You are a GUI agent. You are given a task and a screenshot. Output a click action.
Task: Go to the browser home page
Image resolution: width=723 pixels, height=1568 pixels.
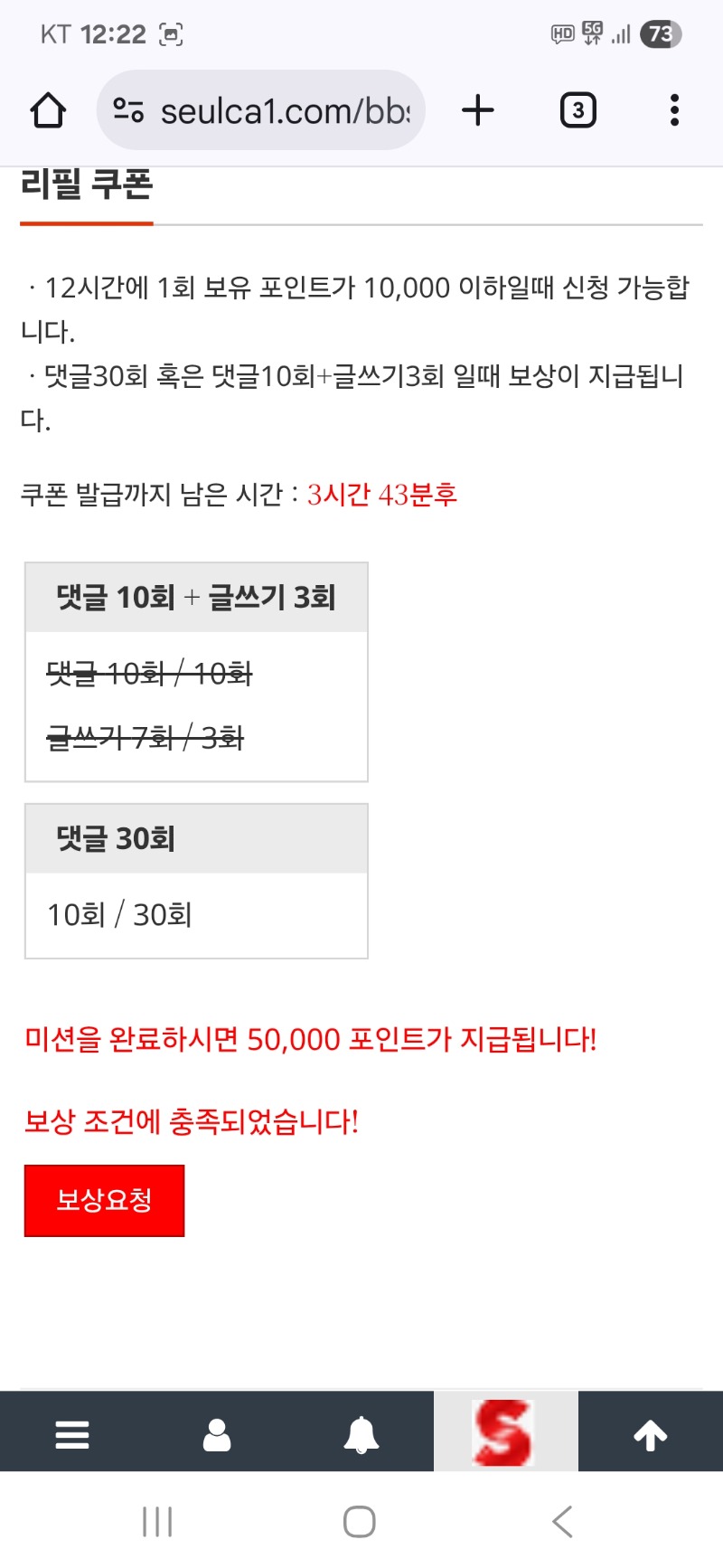point(48,110)
